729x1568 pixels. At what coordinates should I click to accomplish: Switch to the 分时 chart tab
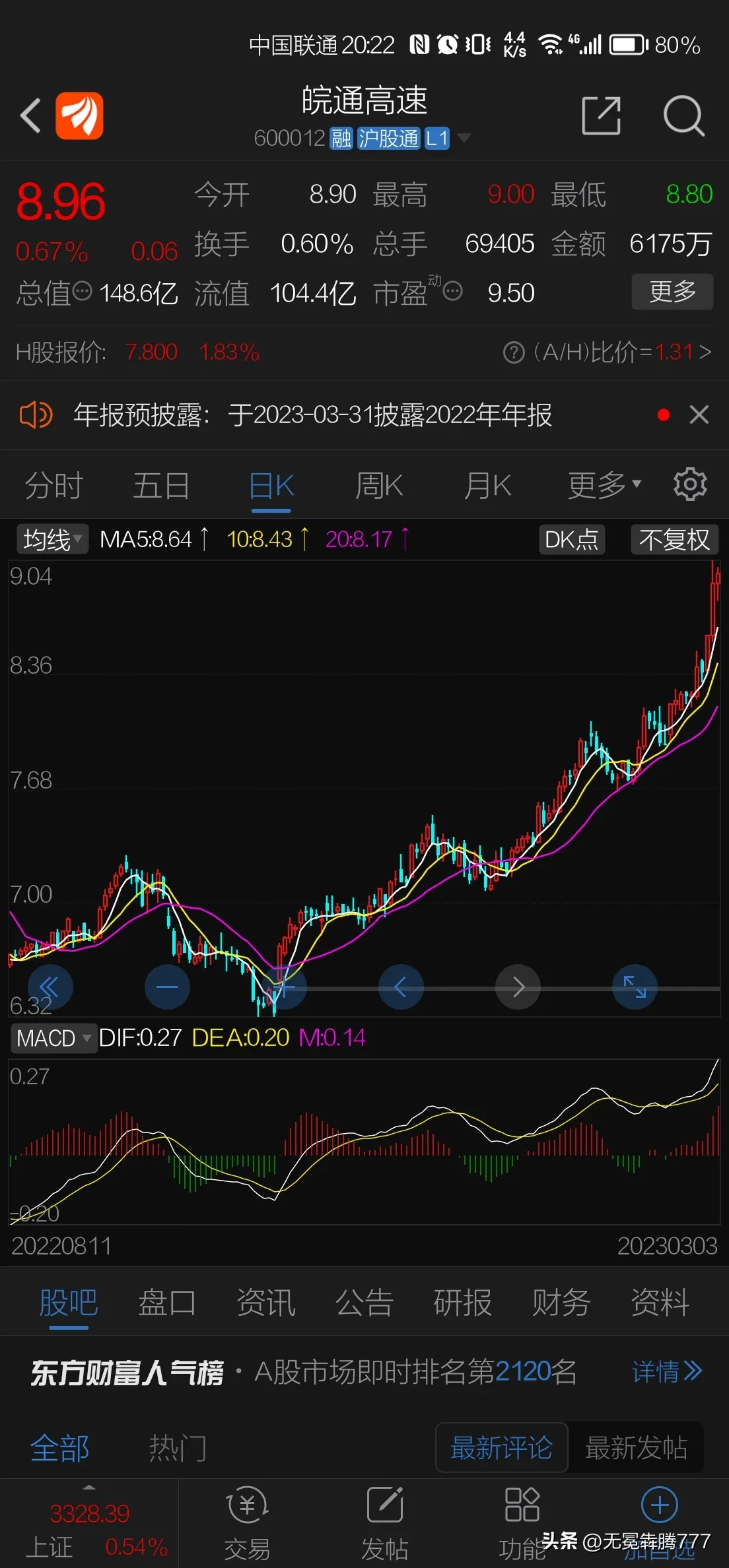click(x=53, y=486)
